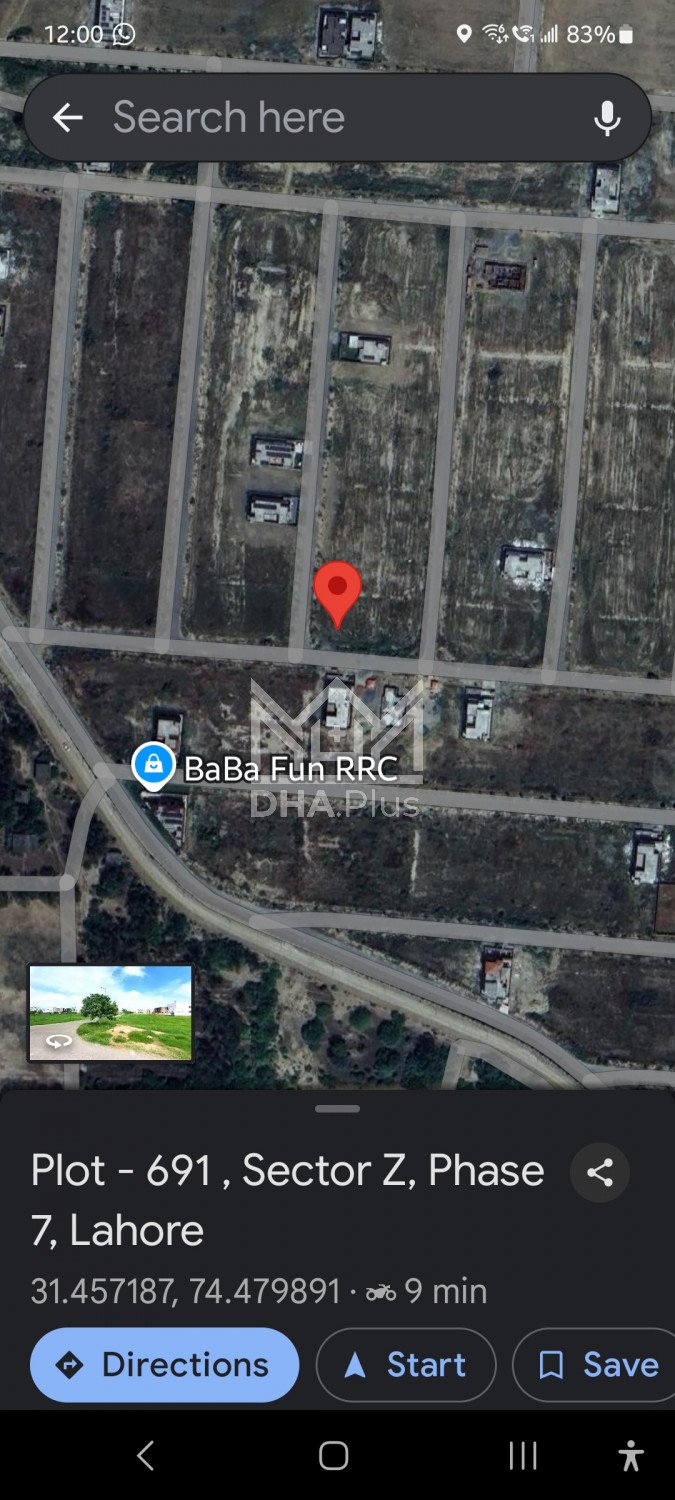675x1500 pixels.
Task: Open the recent apps view
Action: [523, 1455]
